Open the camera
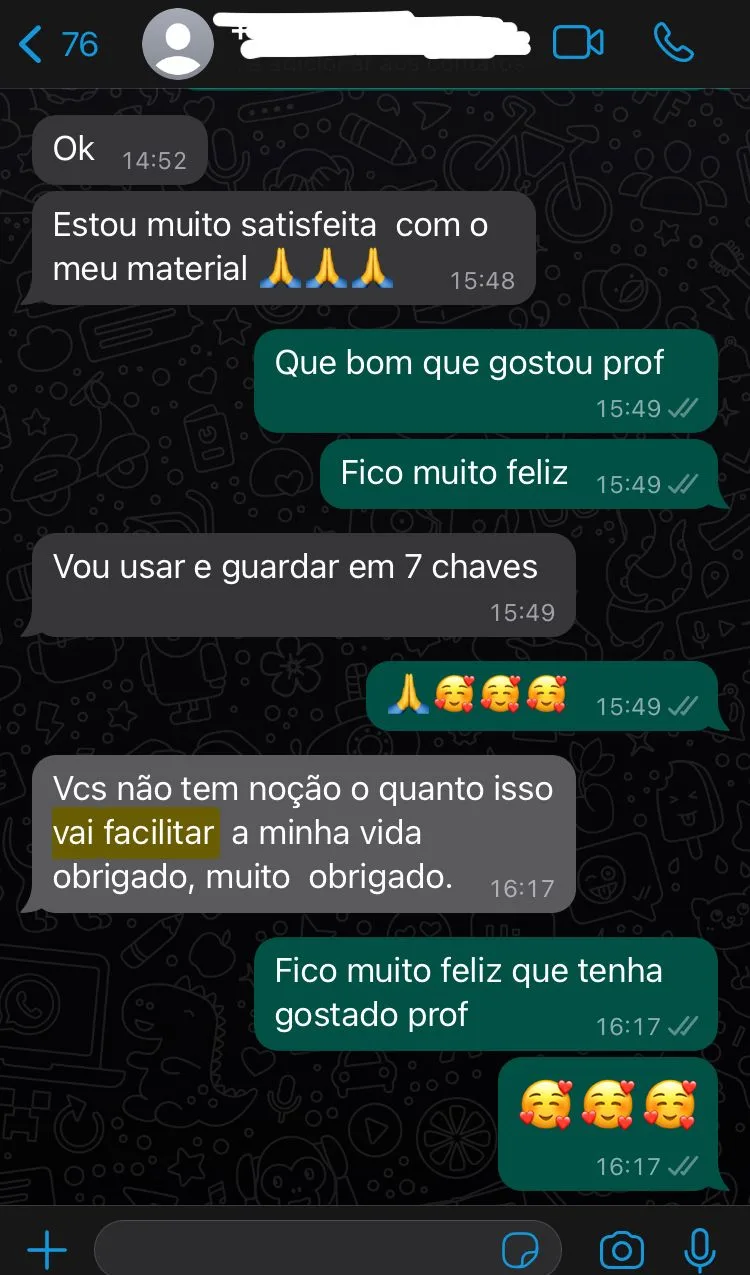 pos(621,1250)
